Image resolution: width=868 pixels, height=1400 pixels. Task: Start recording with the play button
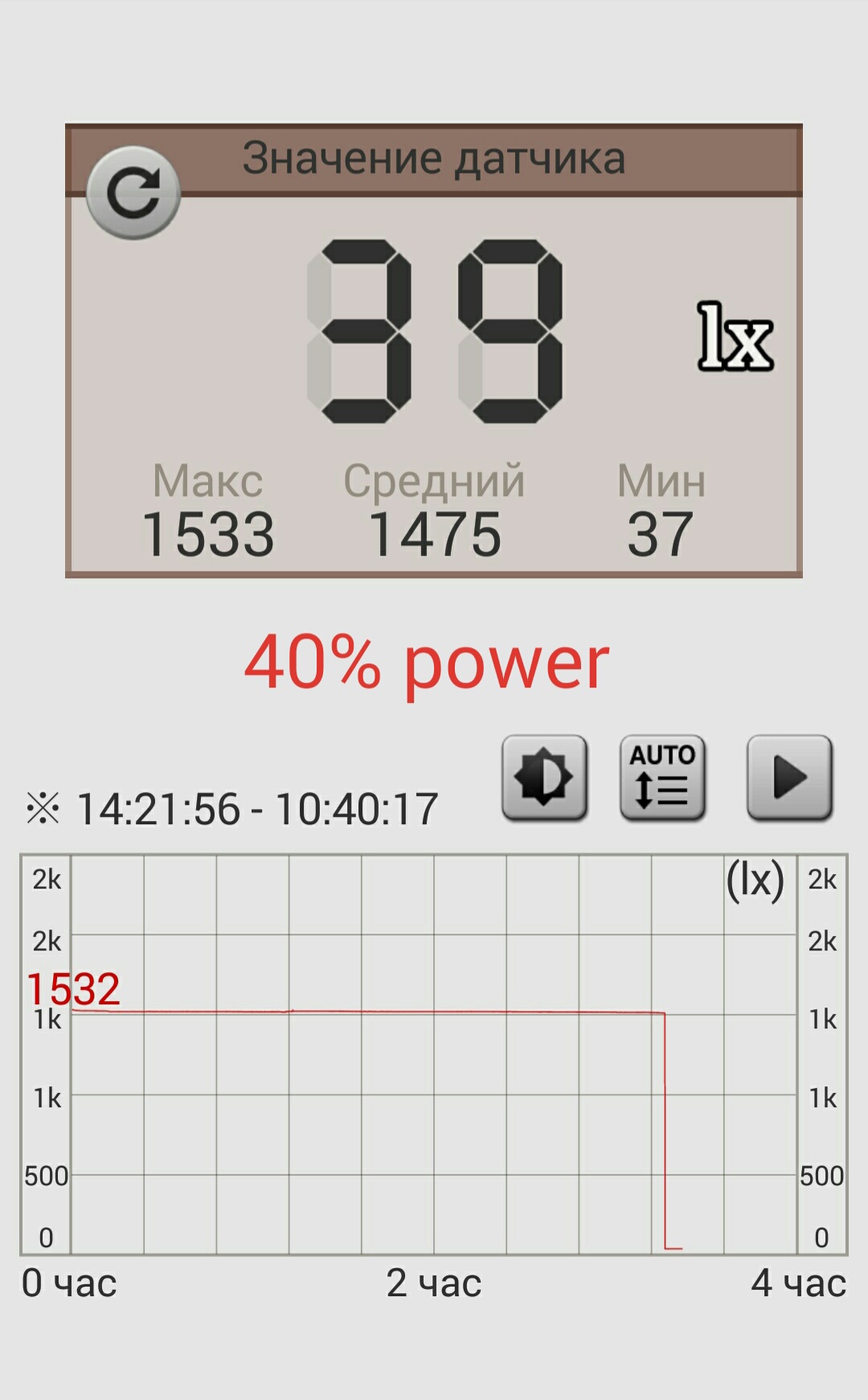[x=789, y=778]
